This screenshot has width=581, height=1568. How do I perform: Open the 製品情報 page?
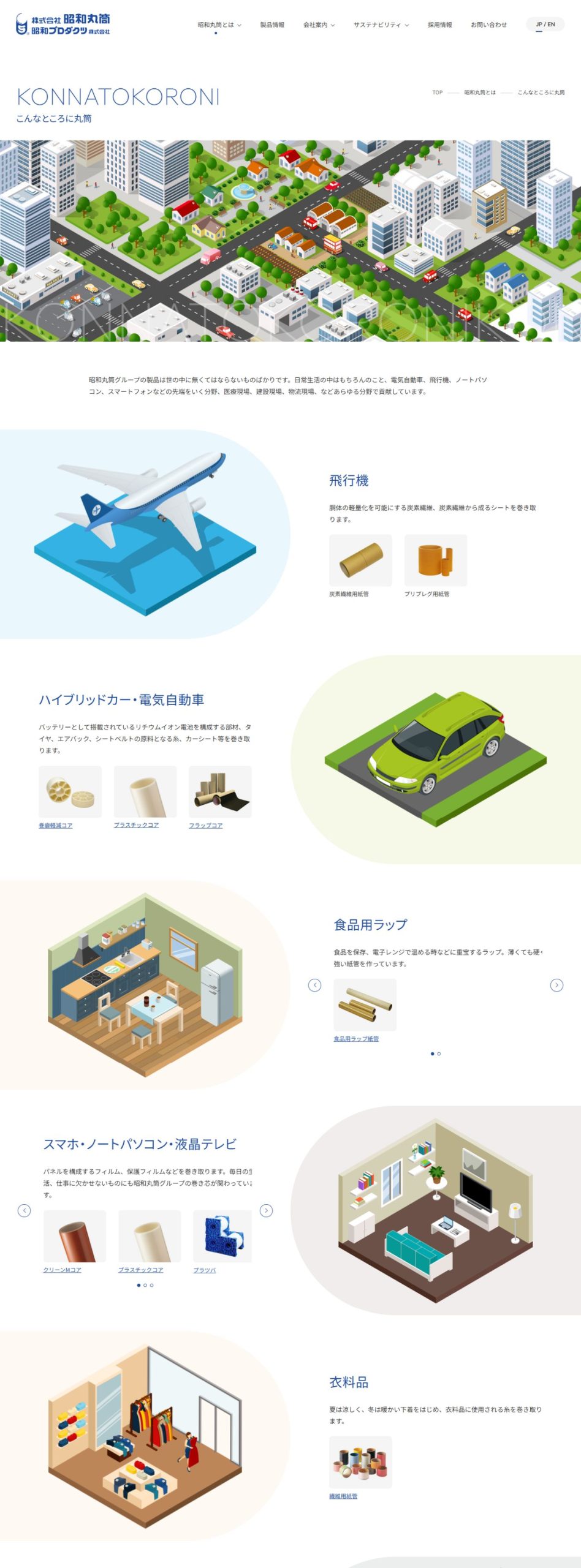[x=272, y=25]
